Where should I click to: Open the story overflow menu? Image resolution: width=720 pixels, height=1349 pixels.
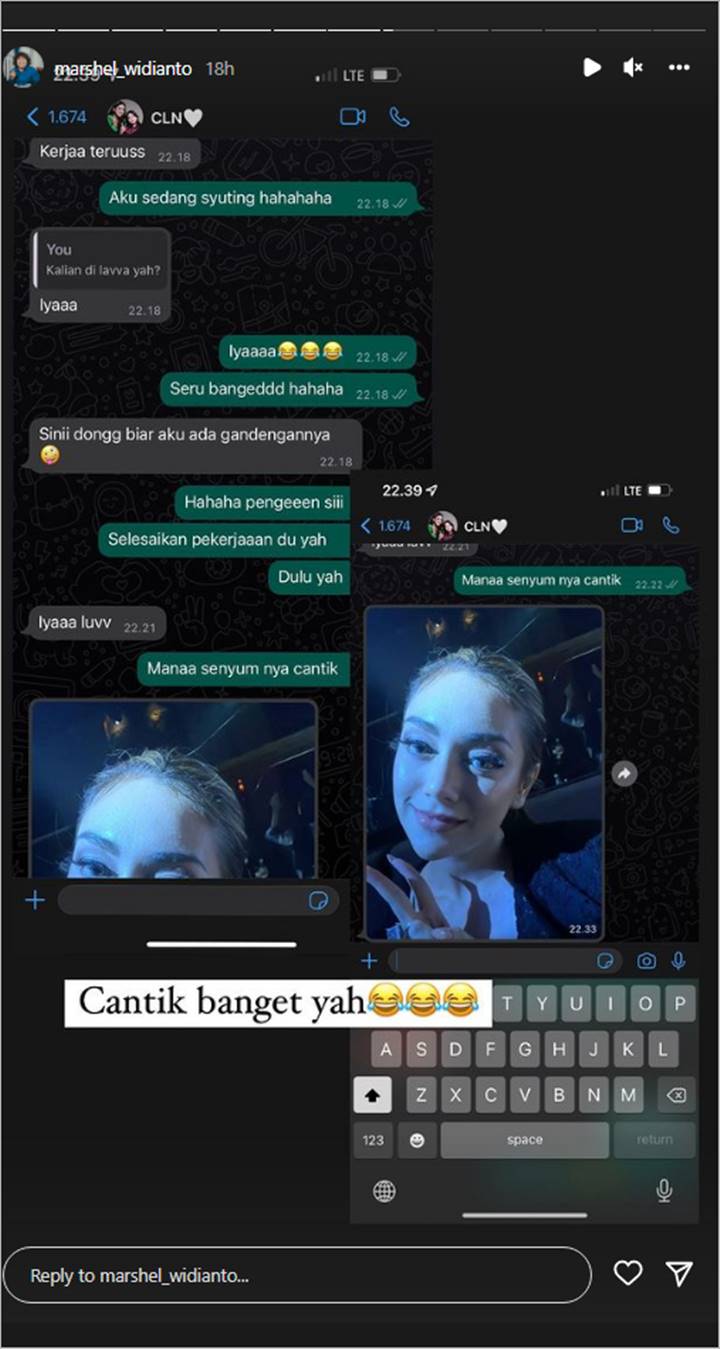(679, 67)
